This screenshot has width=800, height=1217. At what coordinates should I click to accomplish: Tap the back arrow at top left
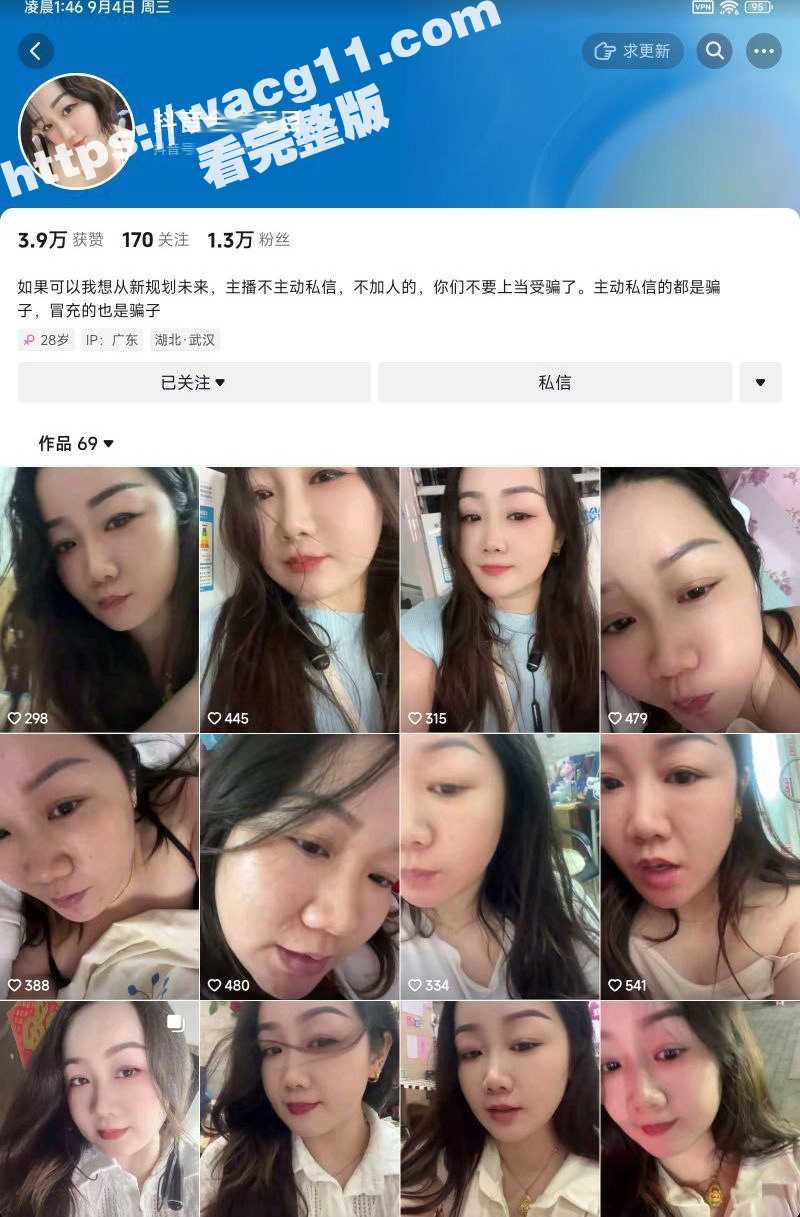tap(37, 51)
